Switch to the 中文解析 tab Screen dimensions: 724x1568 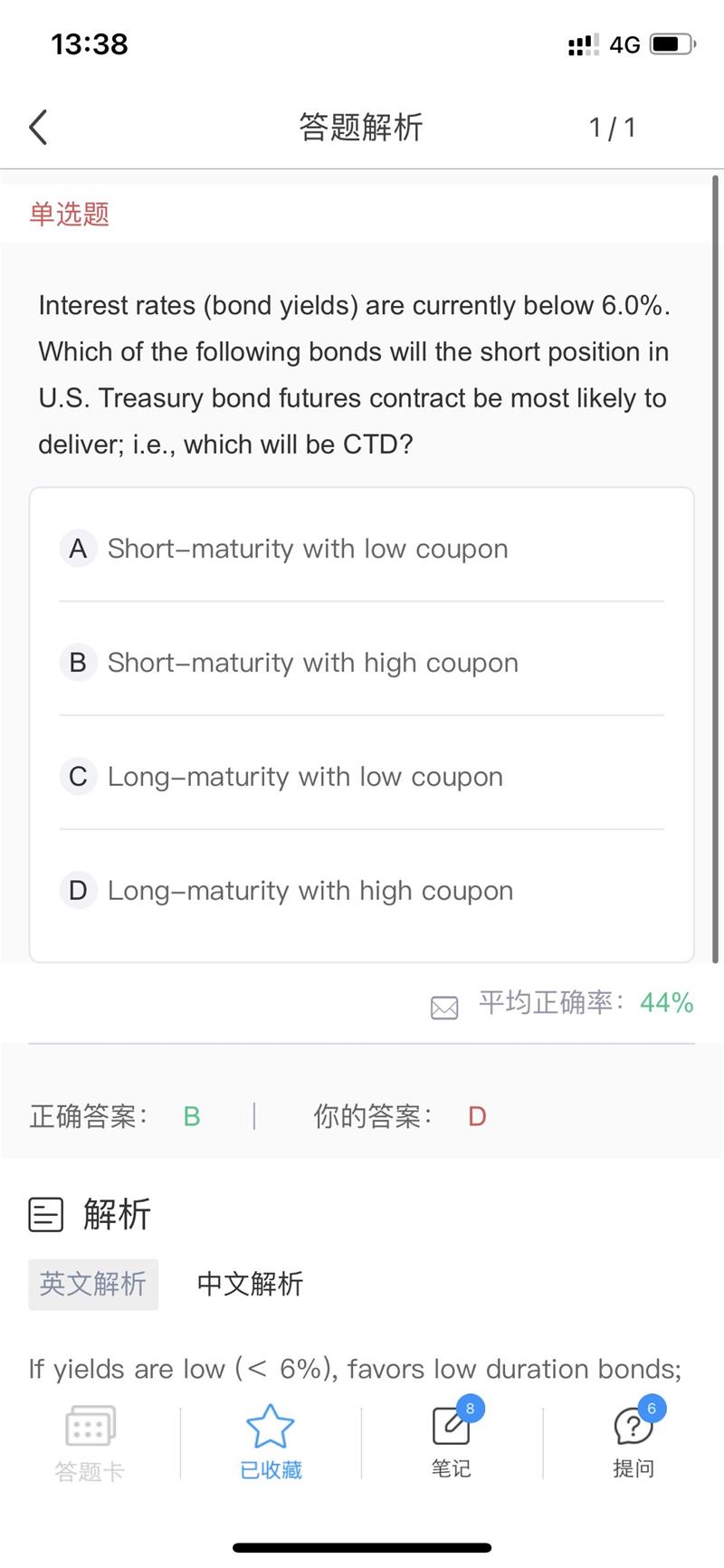click(x=250, y=1284)
